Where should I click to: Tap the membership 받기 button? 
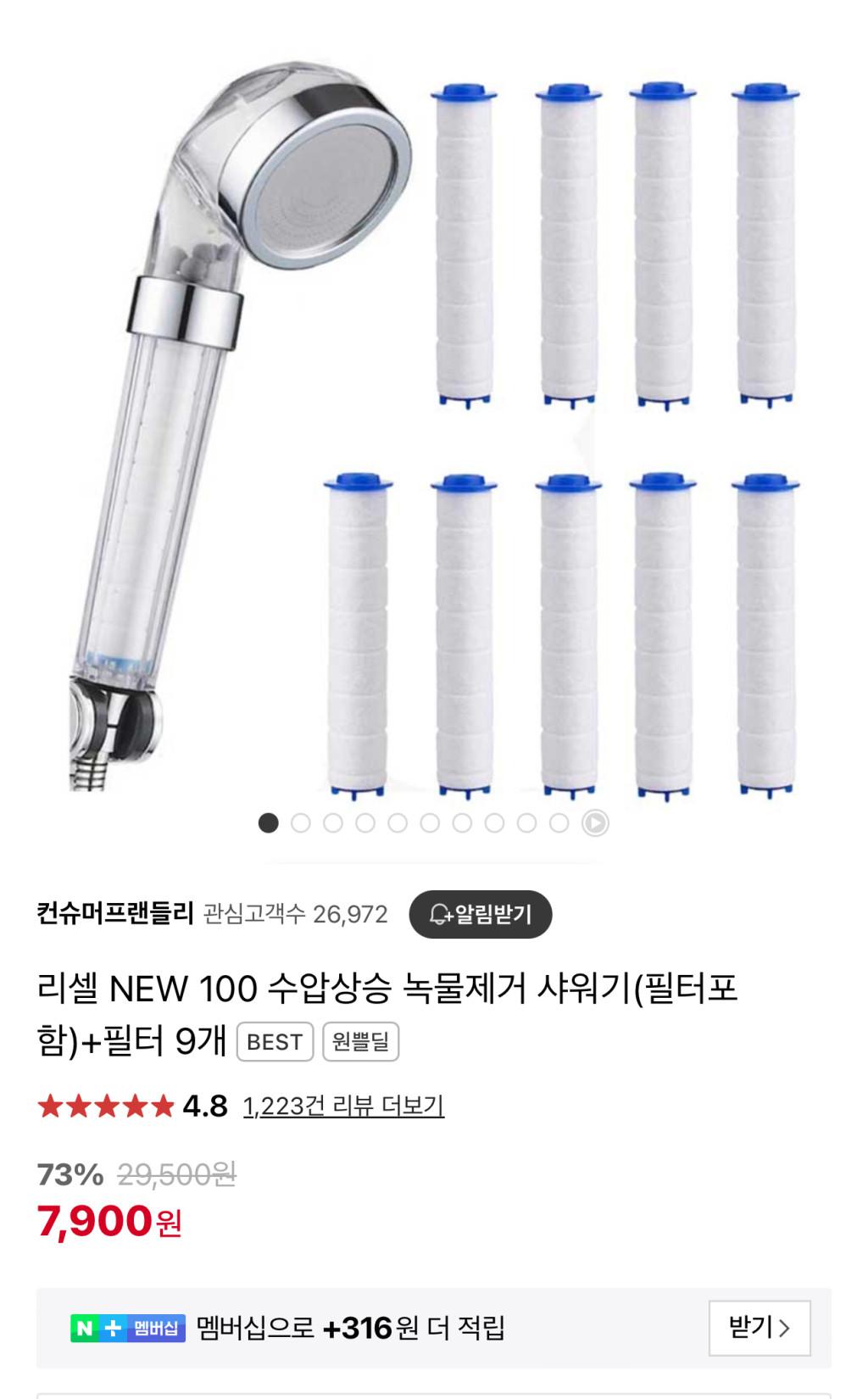point(759,1327)
